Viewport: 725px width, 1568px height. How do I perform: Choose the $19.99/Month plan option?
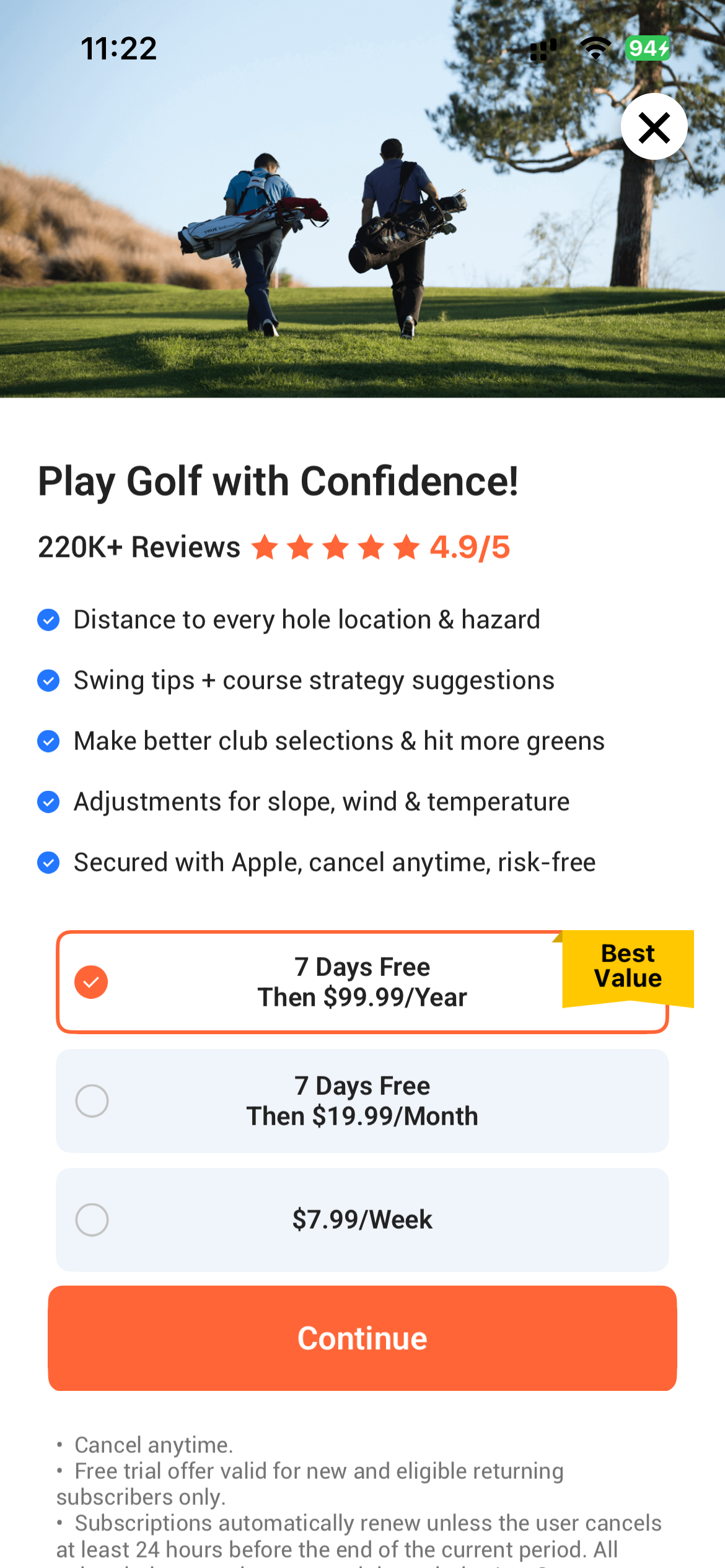(362, 1101)
